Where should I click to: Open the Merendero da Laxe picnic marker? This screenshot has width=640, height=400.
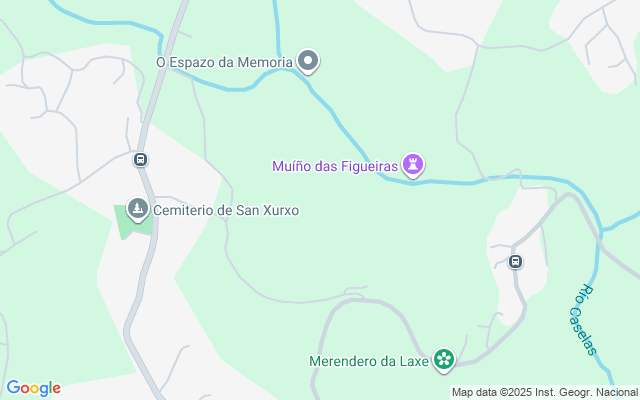[x=444, y=359]
